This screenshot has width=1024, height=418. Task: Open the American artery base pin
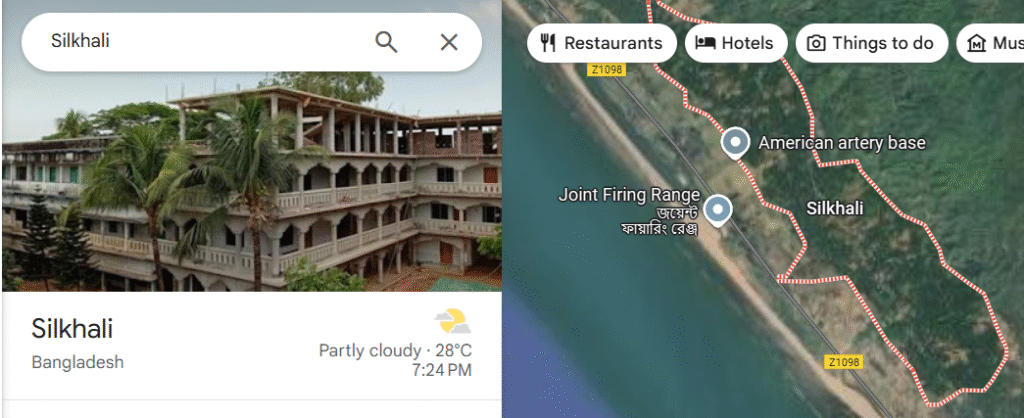[735, 142]
